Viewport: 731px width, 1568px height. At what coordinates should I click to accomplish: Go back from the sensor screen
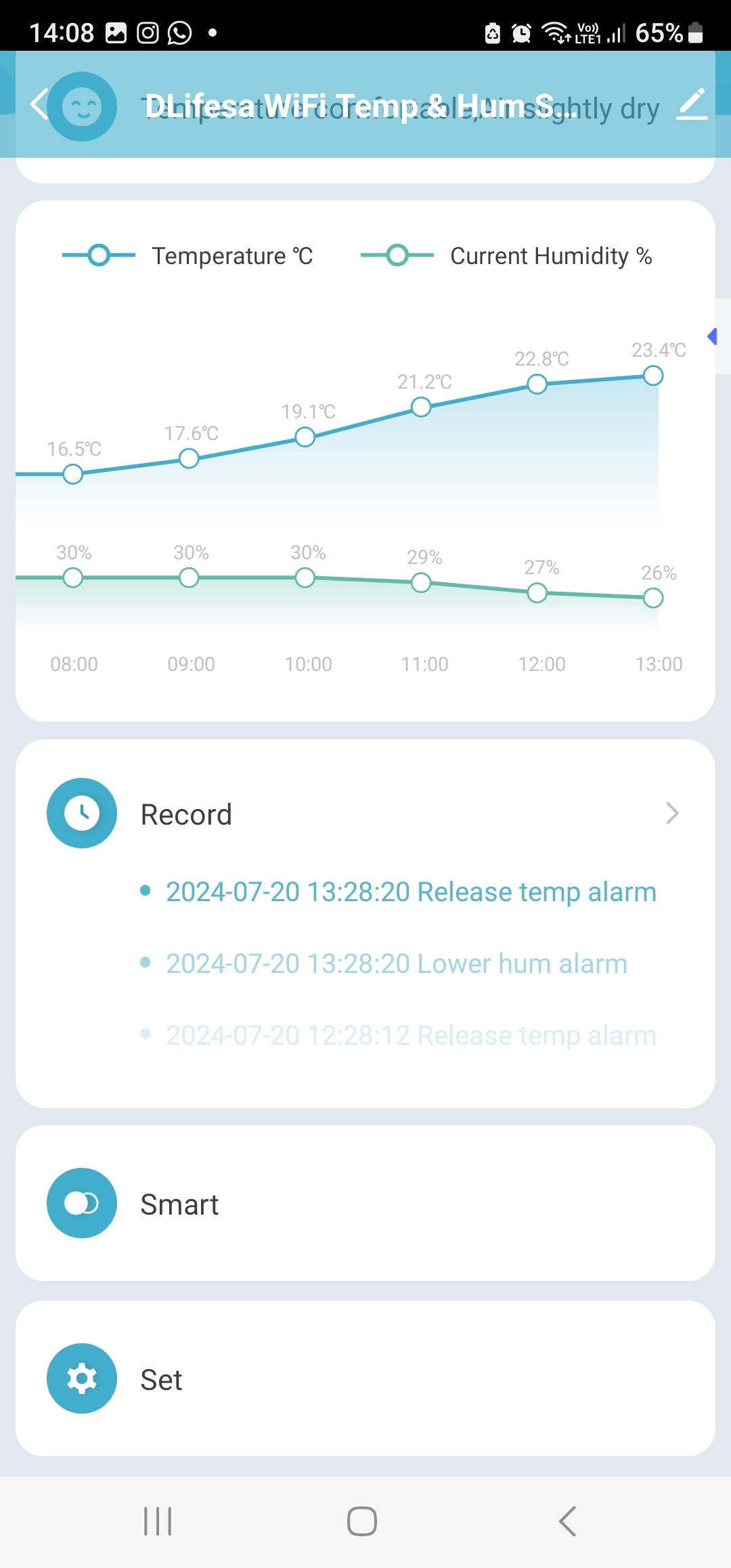pyautogui.click(x=39, y=105)
